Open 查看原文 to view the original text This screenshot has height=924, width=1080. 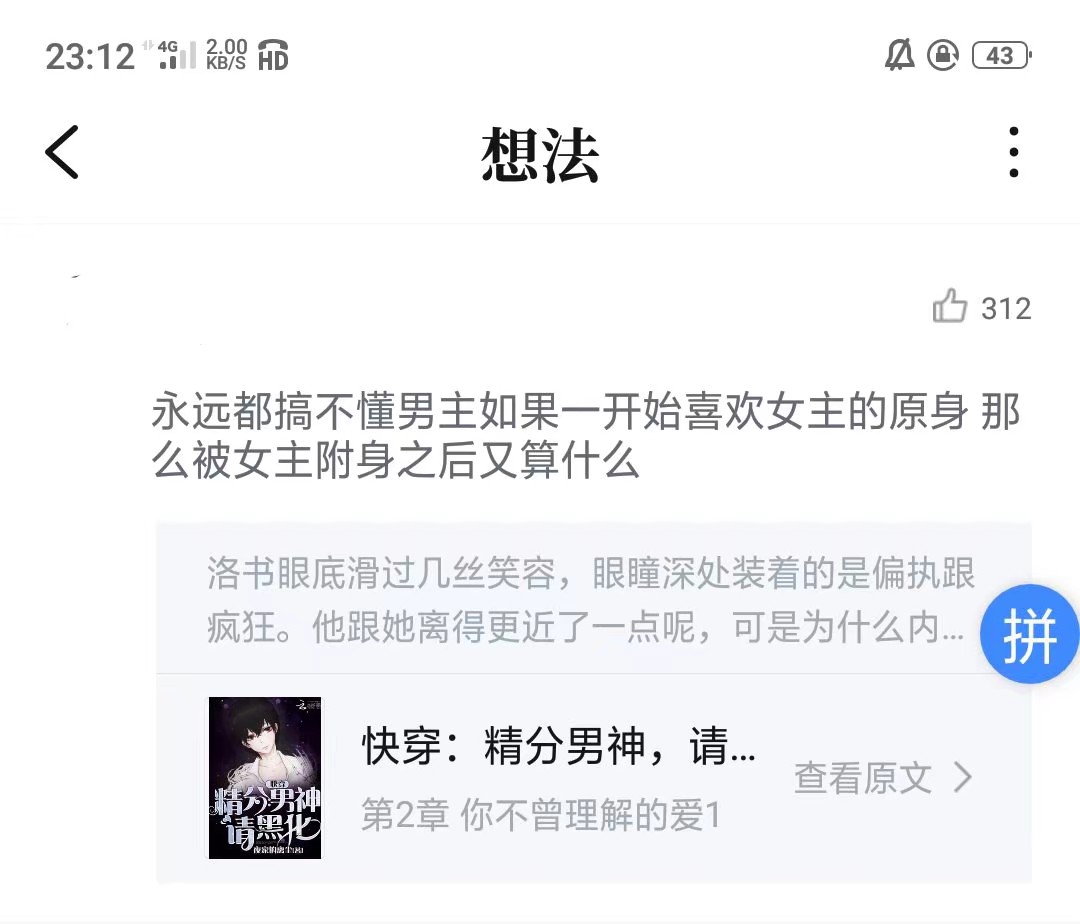tap(883, 778)
